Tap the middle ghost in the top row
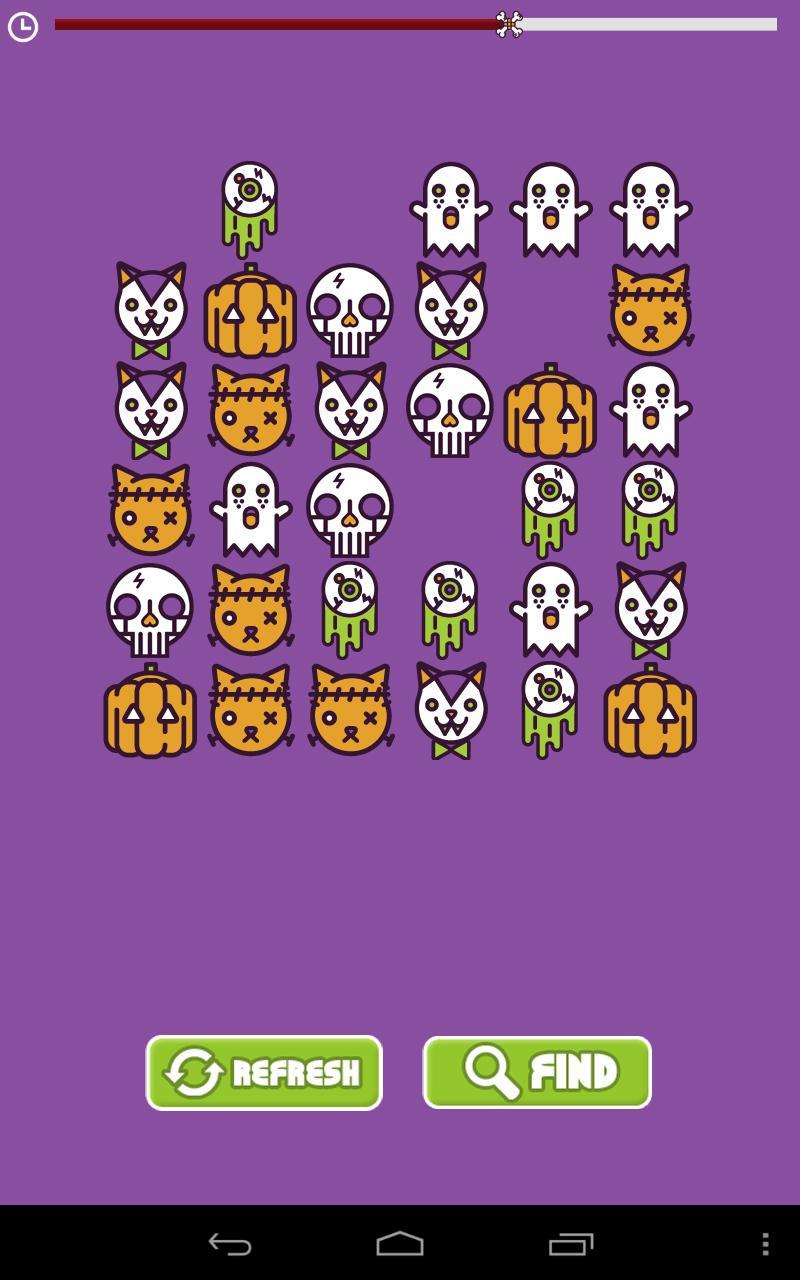 (550, 205)
